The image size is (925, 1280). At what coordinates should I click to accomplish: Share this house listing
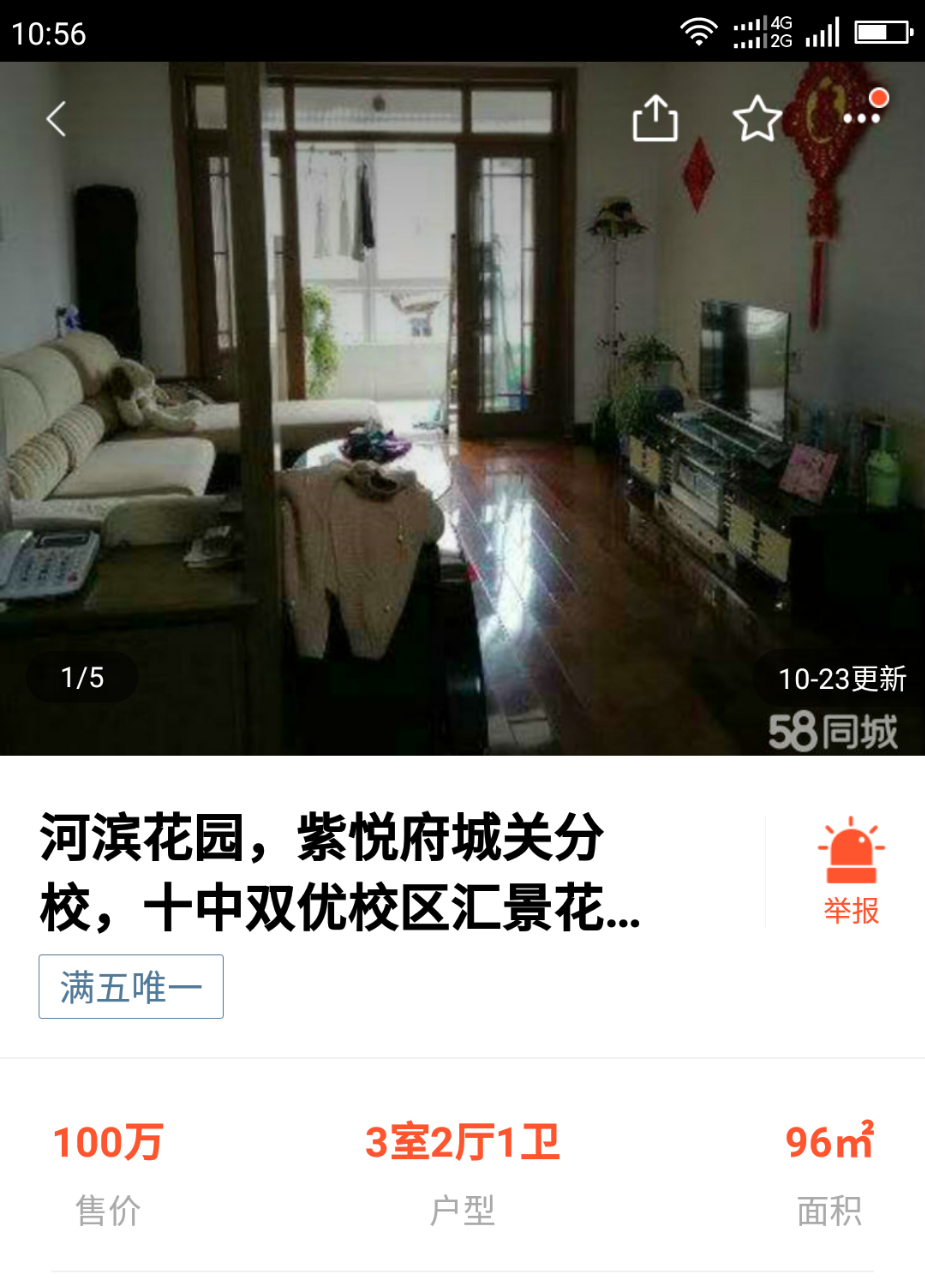655,119
